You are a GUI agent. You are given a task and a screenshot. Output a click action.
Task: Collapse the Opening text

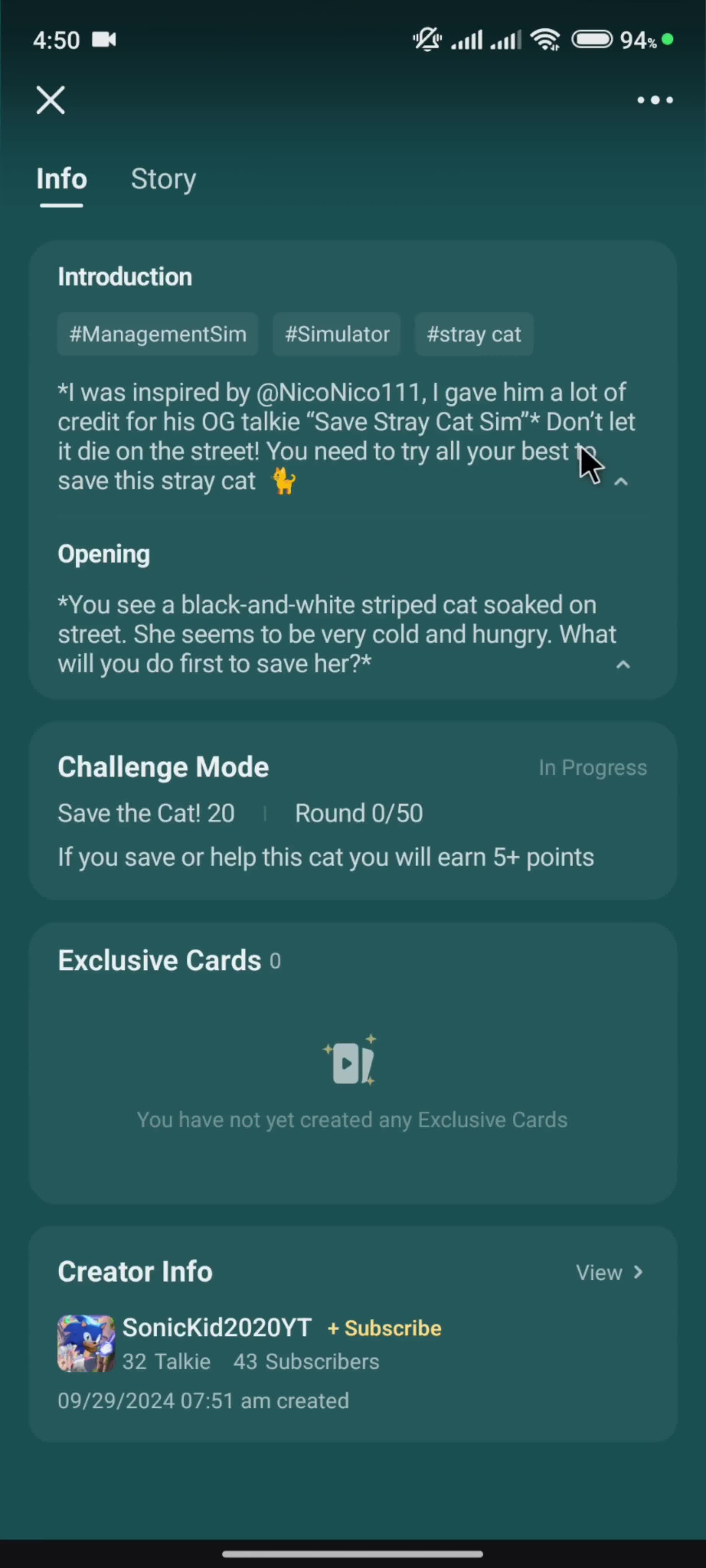[623, 665]
